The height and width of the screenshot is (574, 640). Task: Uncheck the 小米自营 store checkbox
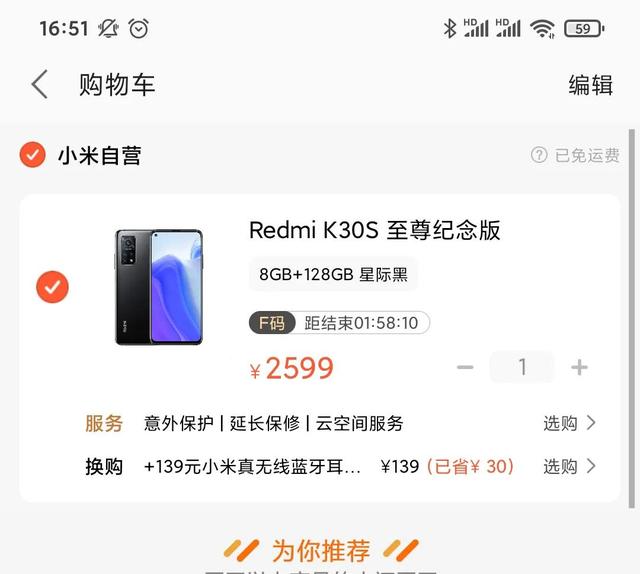coord(33,155)
